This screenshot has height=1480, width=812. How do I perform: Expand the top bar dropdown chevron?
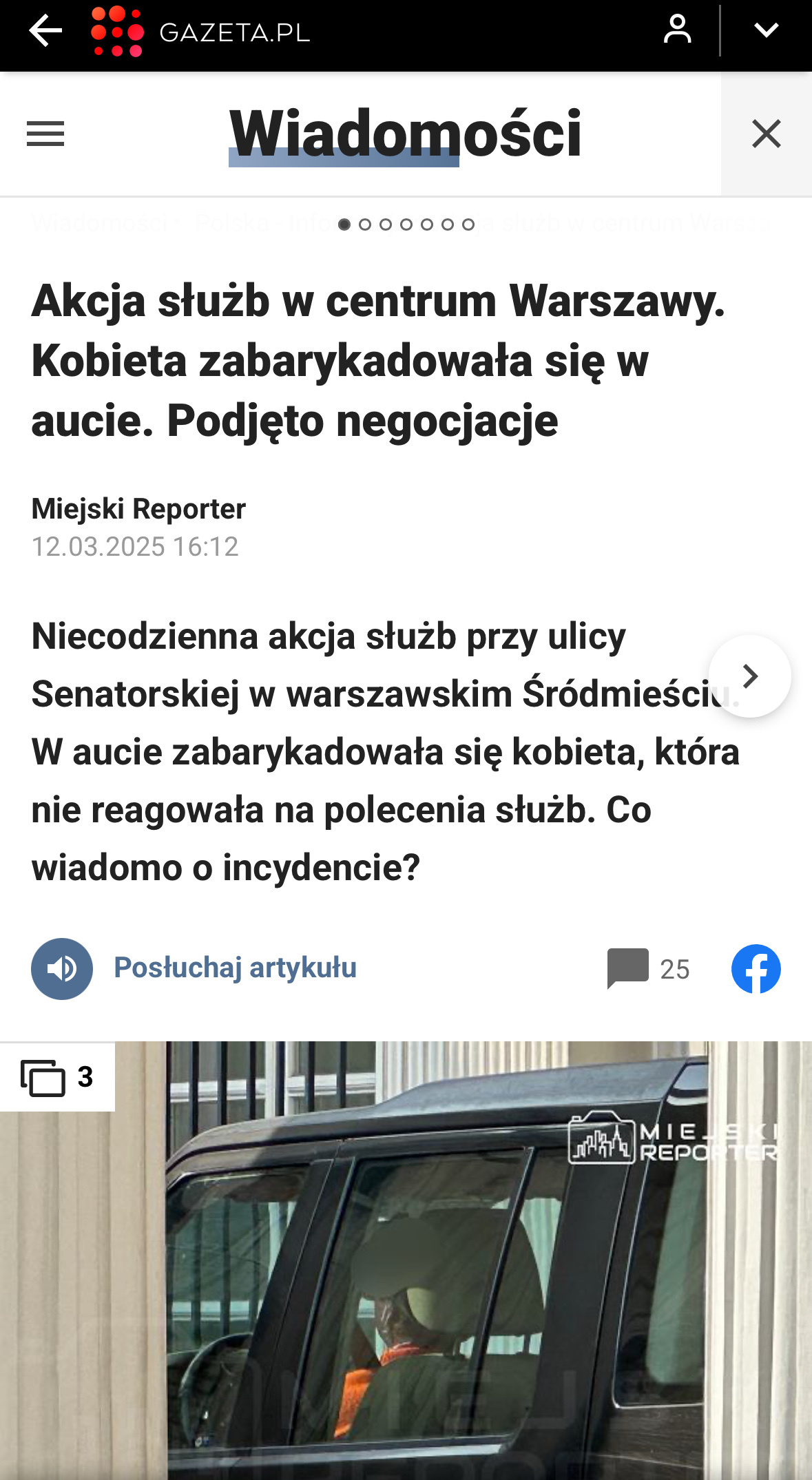(766, 30)
